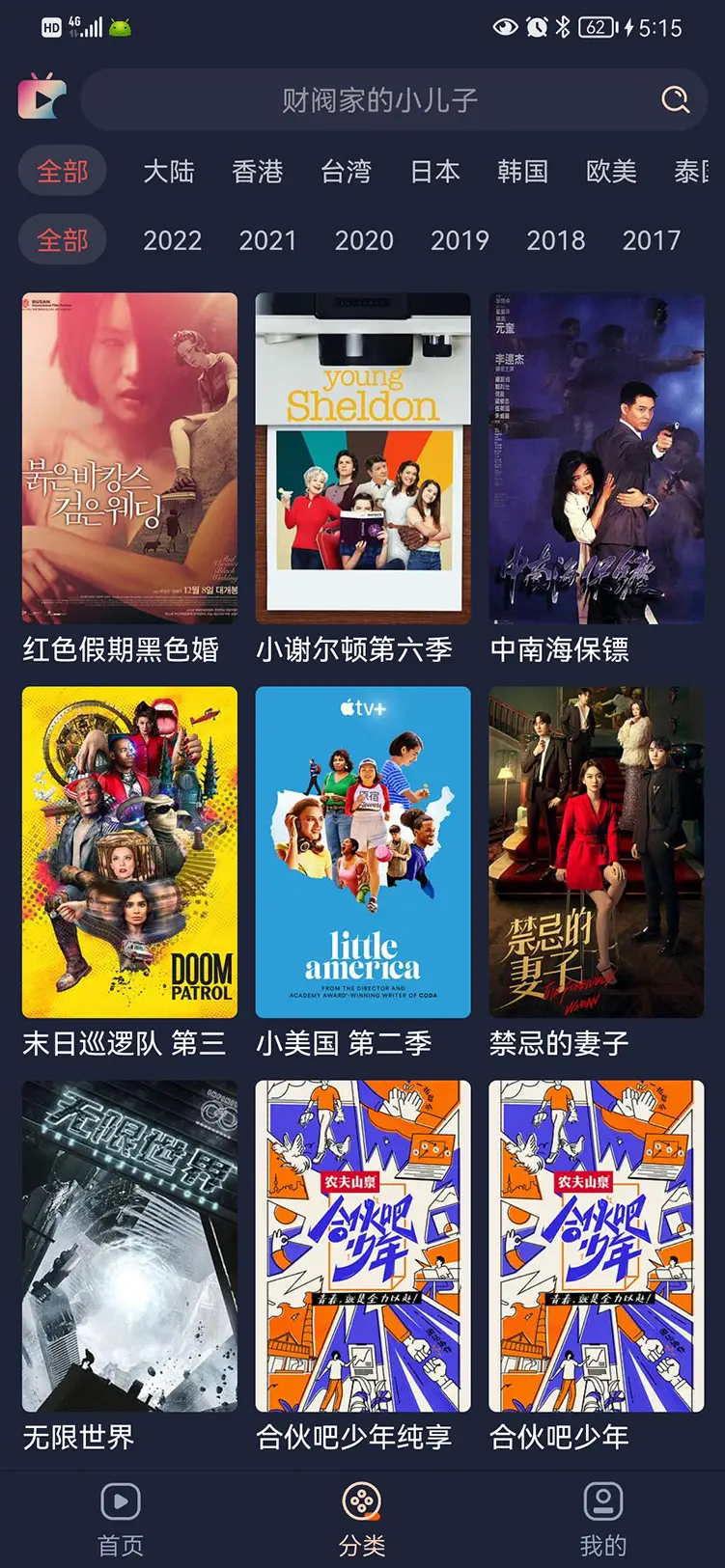The image size is (725, 1568).
Task: Open 无限世界 movie
Action: pos(129,1246)
